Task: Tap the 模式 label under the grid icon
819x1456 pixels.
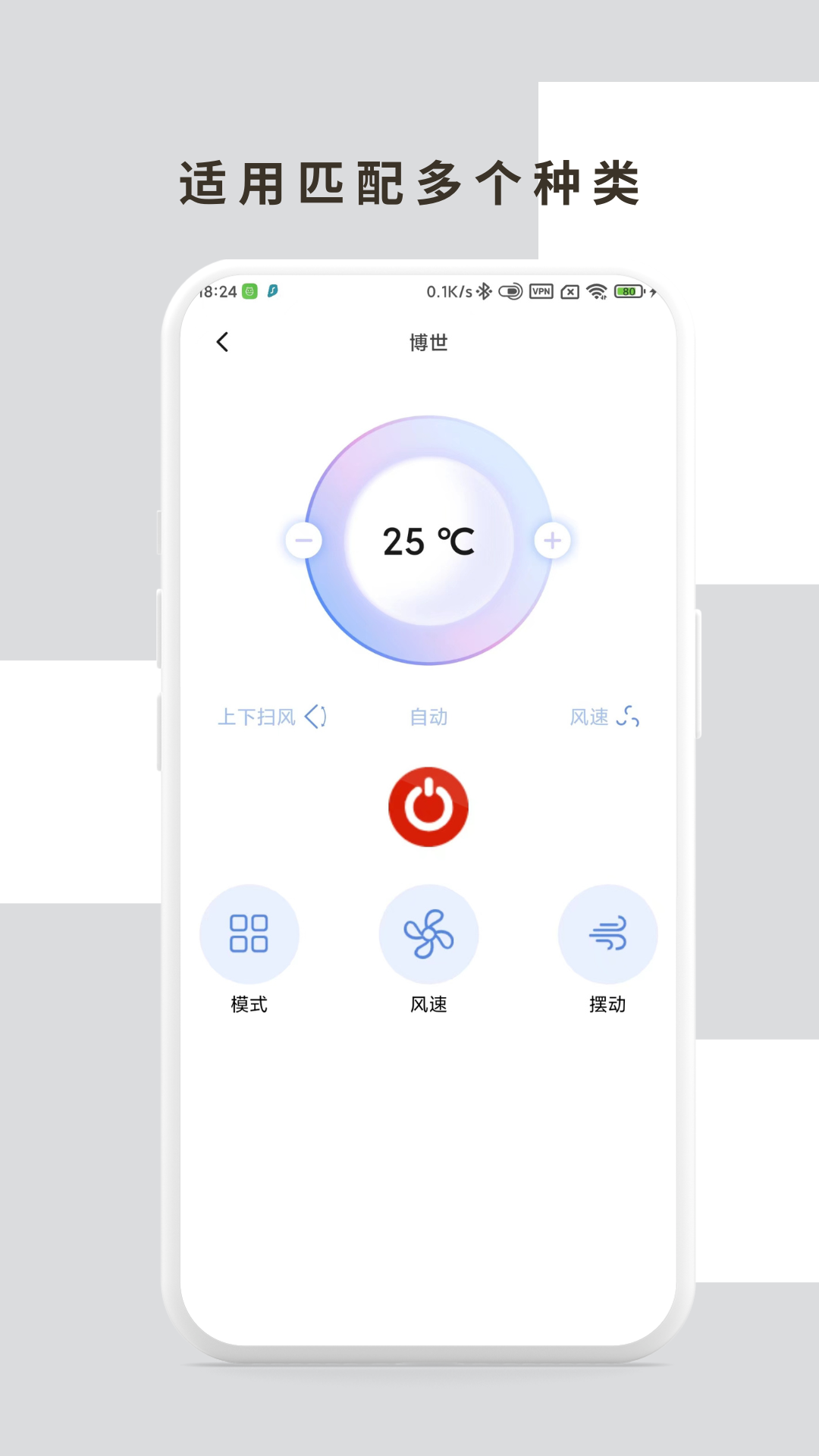Action: click(x=250, y=1005)
